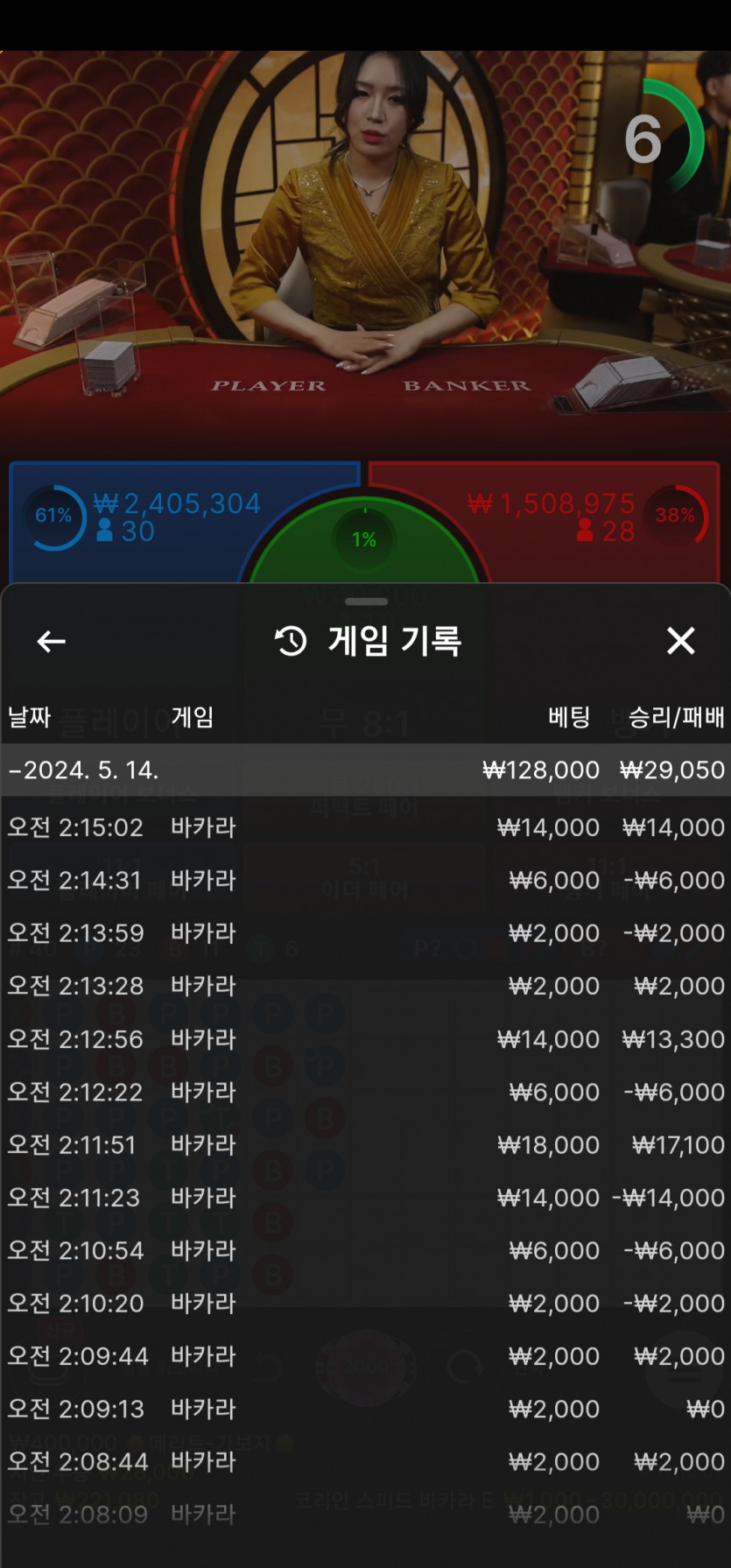Open the 오전 2:14:31 바카라 record
This screenshot has height=1568, width=731.
coord(365,880)
